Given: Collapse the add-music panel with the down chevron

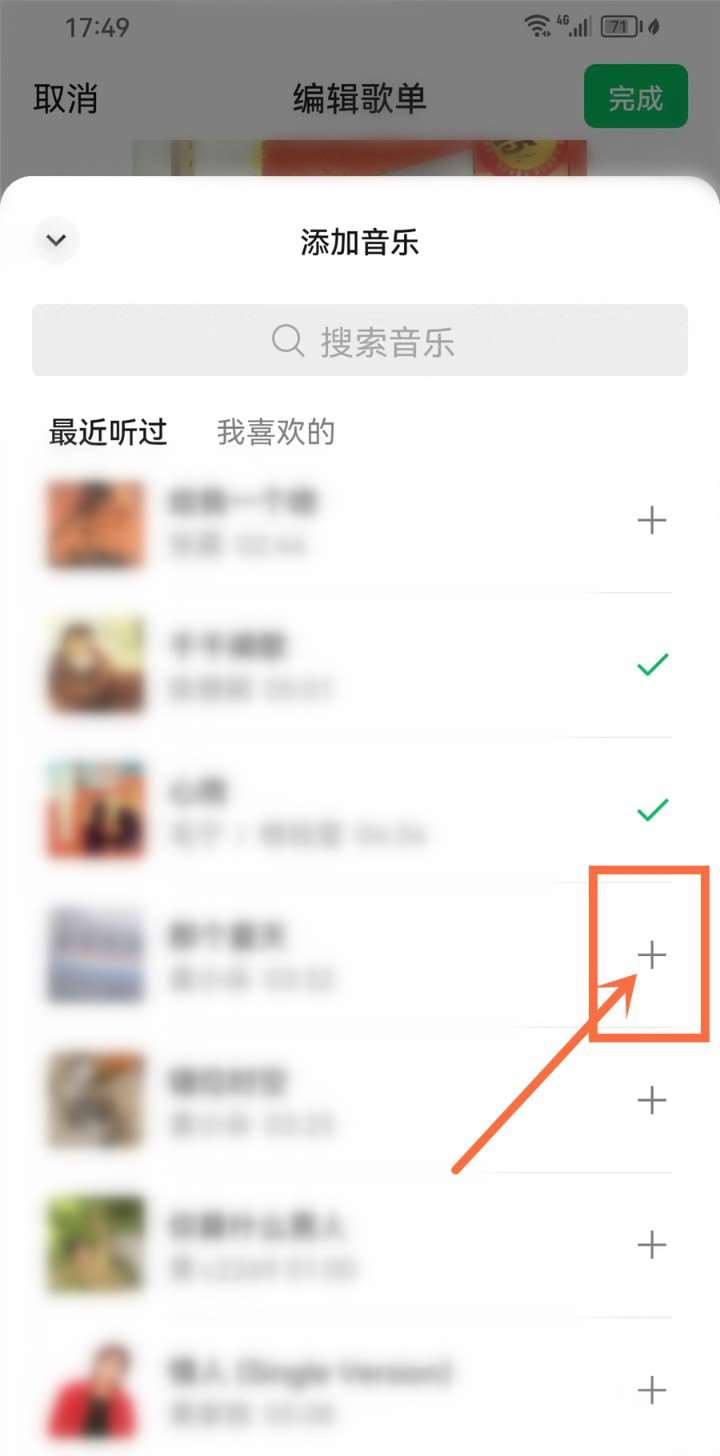Looking at the screenshot, I should [56, 241].
